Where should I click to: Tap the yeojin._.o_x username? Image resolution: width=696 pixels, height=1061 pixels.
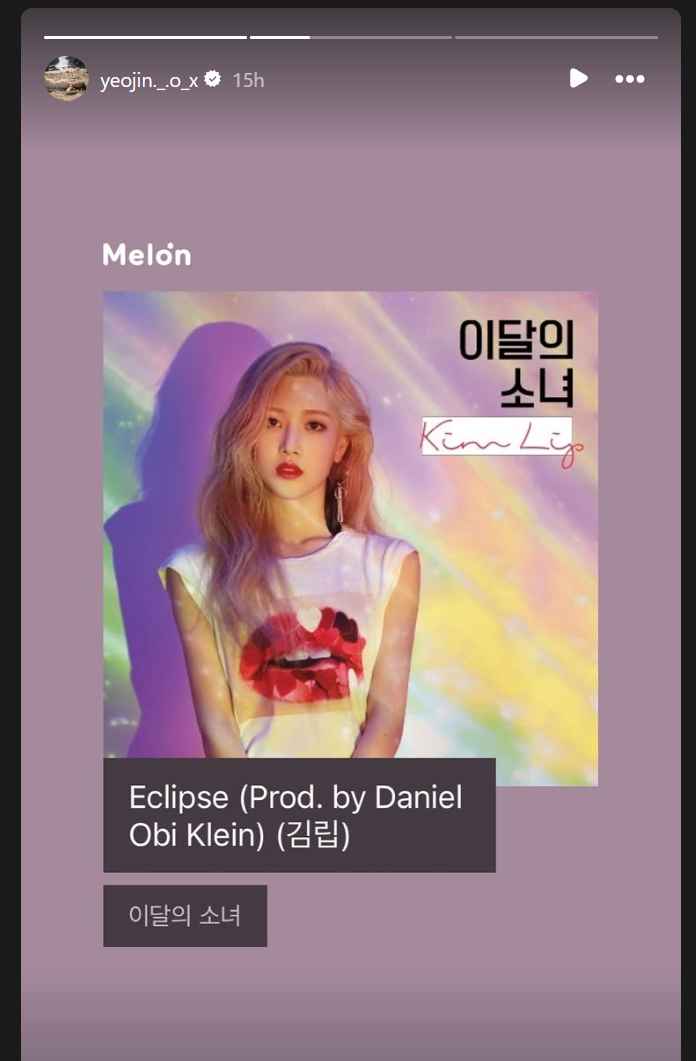pyautogui.click(x=150, y=80)
